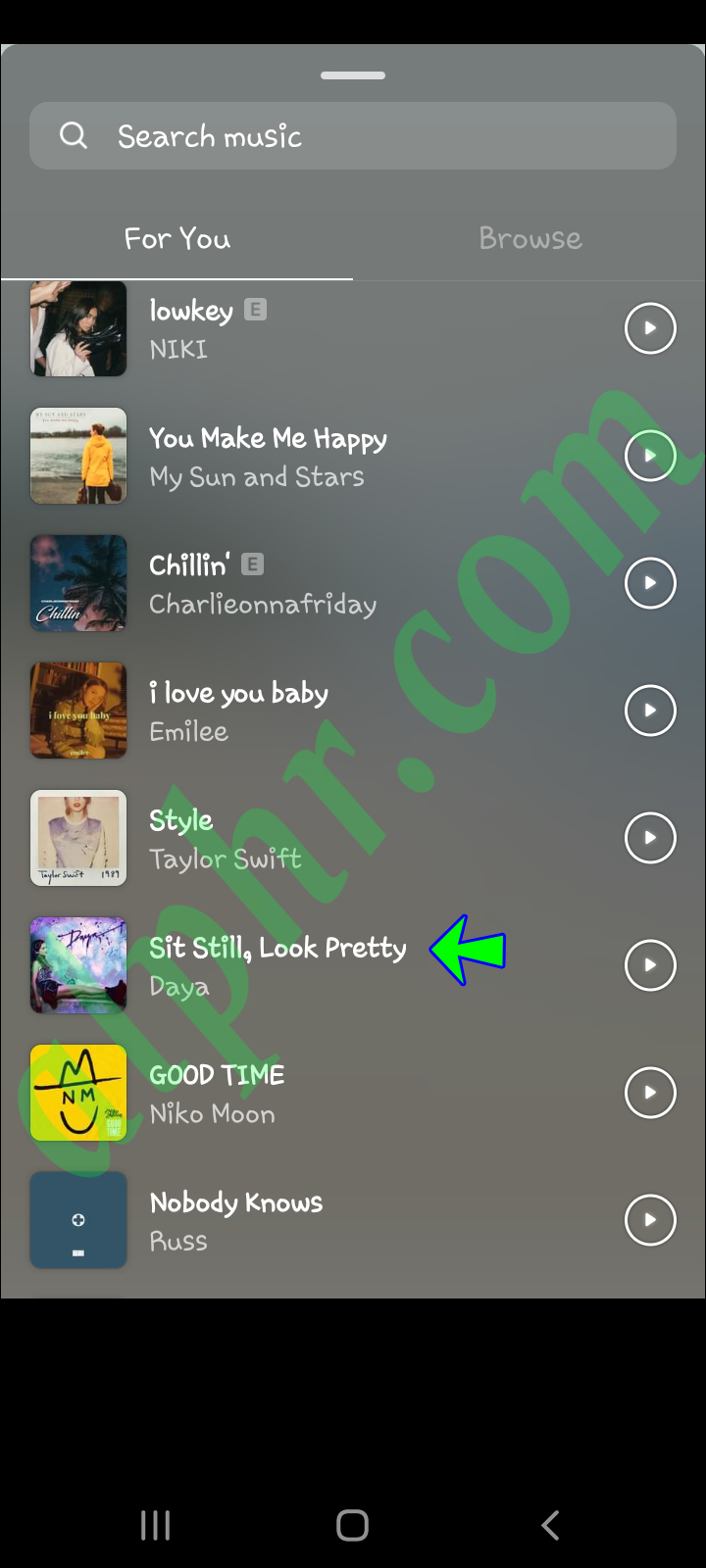
Task: Select Style by Taylor Swift
Action: point(226,838)
